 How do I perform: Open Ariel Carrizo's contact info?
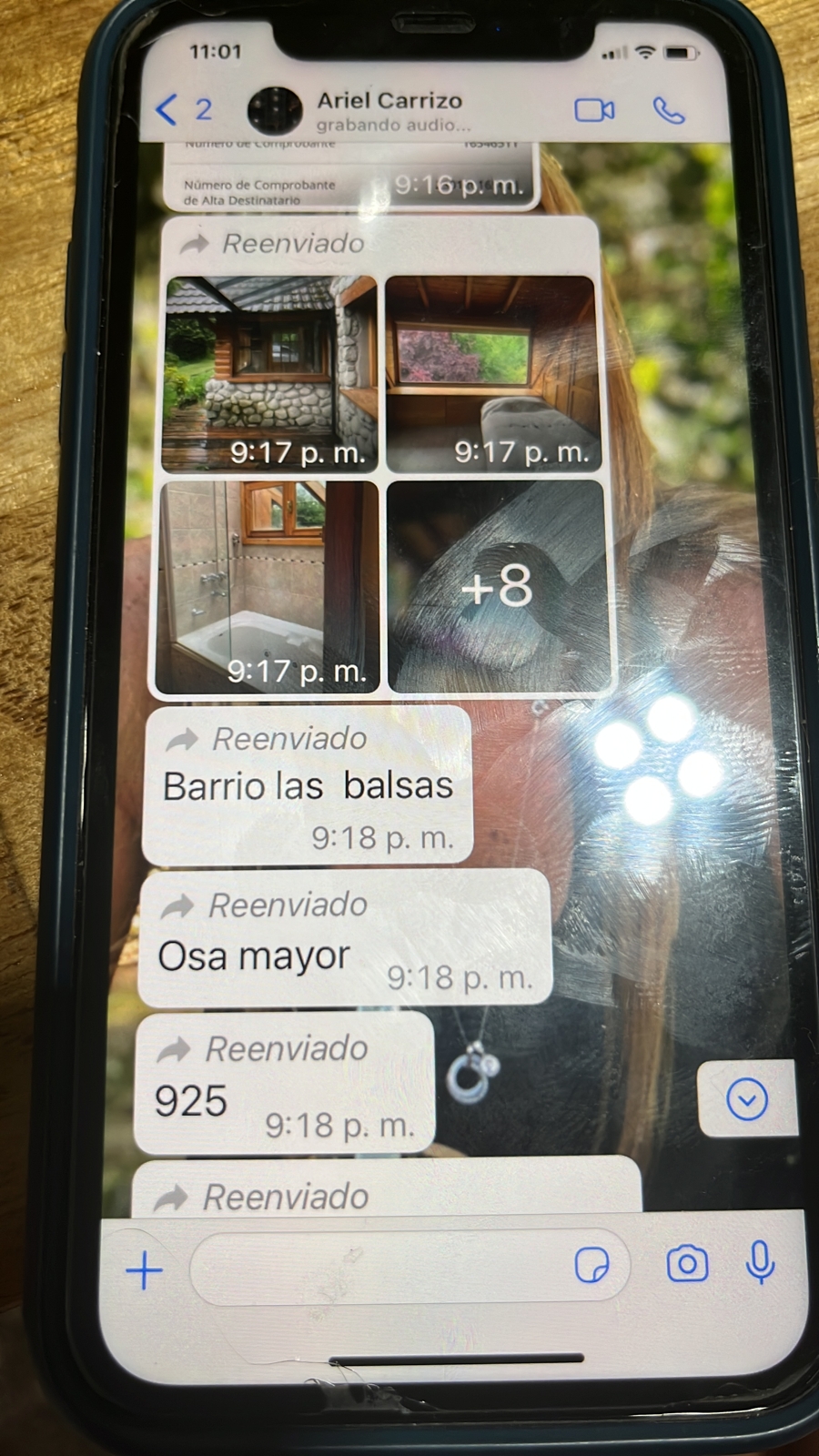(x=389, y=110)
